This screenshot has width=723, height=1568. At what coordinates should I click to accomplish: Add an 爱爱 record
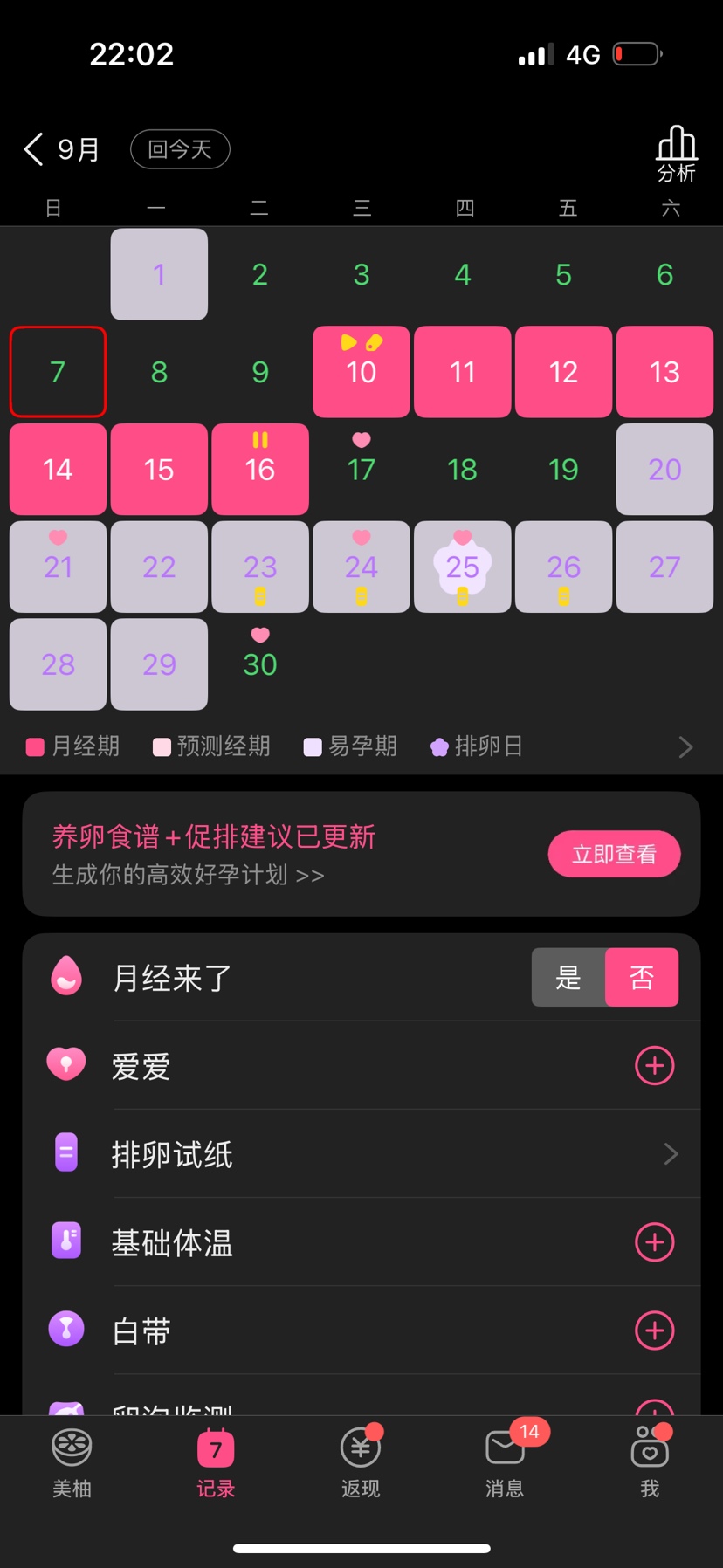coord(654,1065)
